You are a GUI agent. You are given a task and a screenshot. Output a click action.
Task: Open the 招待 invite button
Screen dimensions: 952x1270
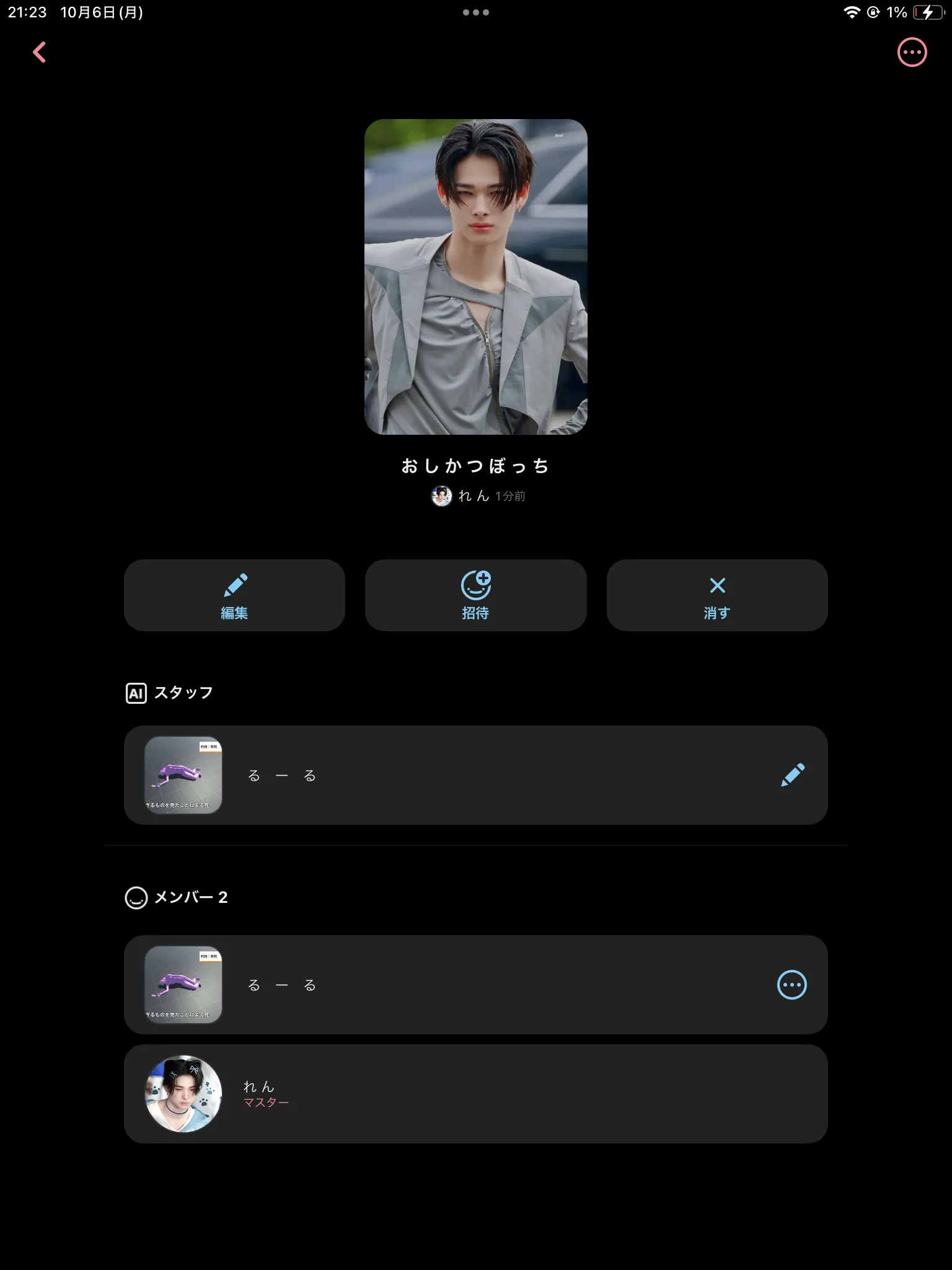[475, 595]
